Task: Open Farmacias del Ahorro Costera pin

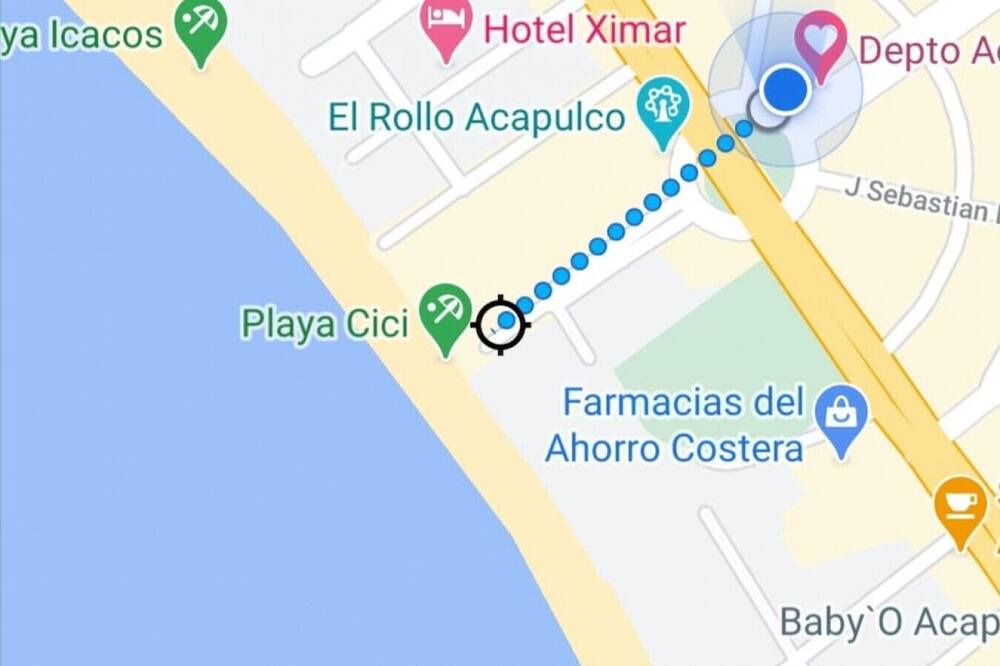Action: click(841, 416)
